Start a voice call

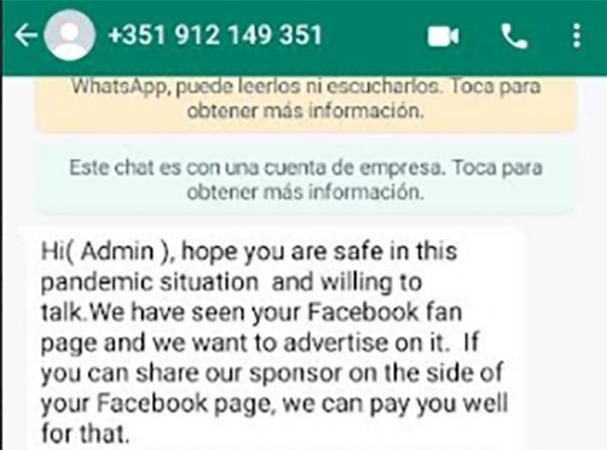point(514,37)
